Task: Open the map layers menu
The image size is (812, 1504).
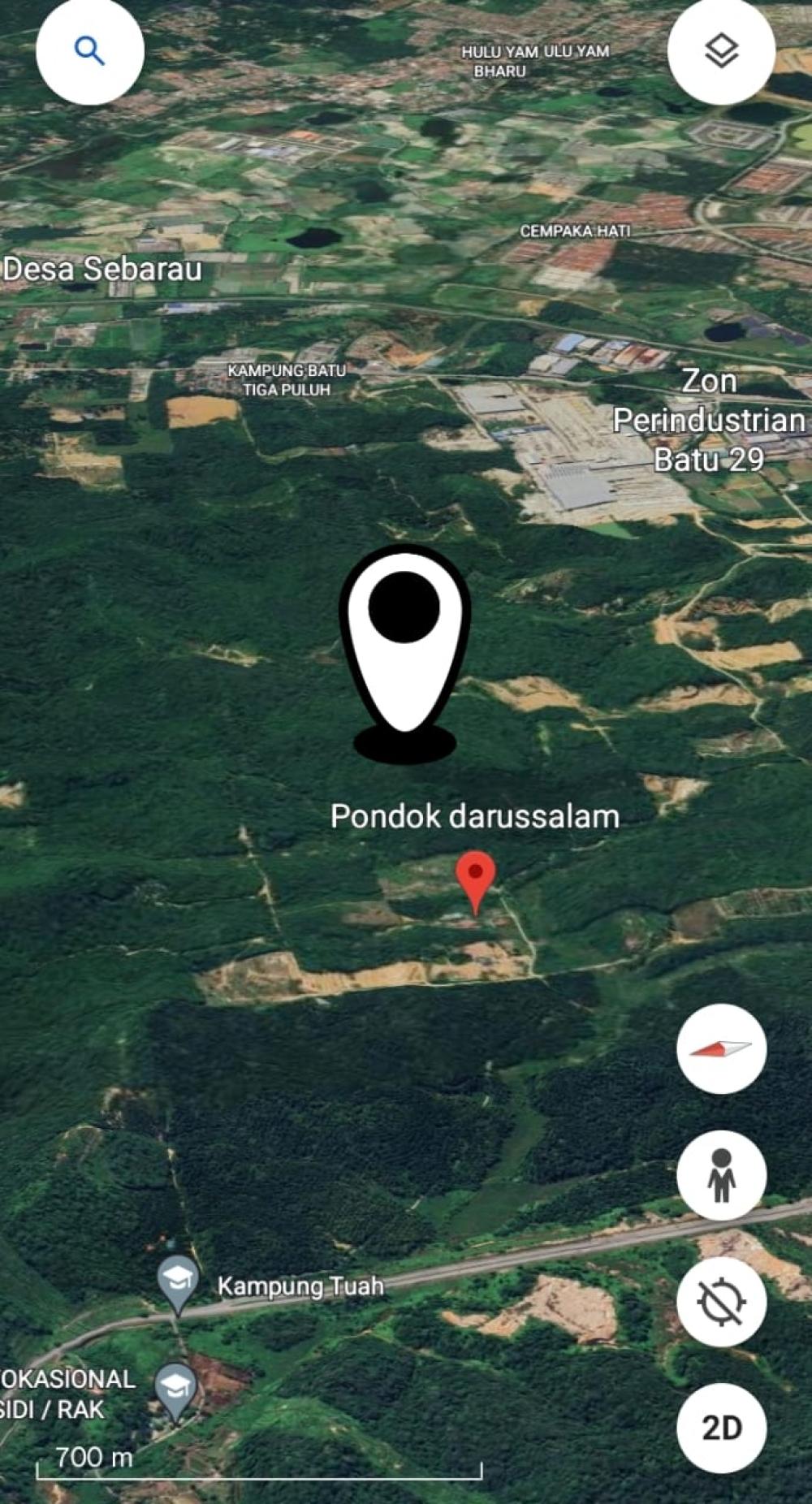Action: point(721,51)
